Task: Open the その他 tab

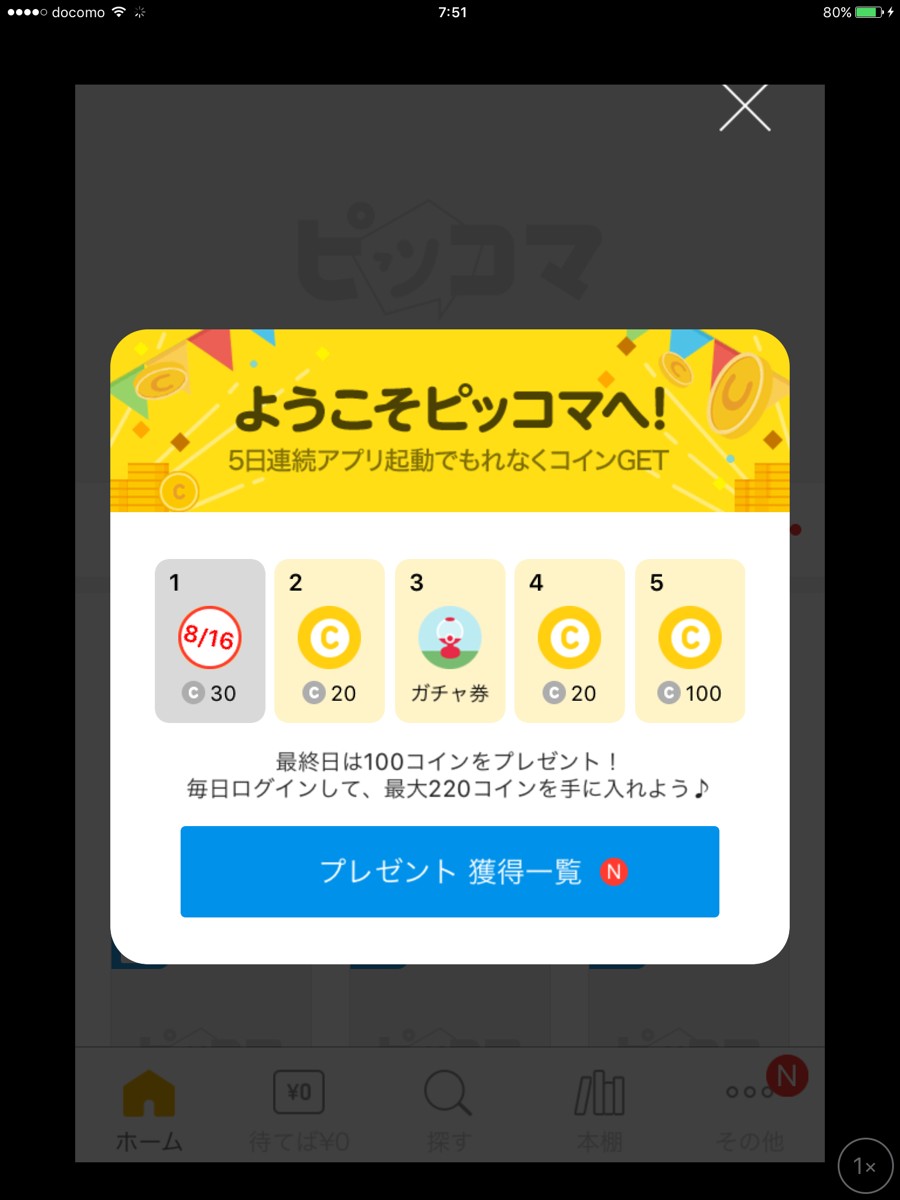Action: [750, 1108]
